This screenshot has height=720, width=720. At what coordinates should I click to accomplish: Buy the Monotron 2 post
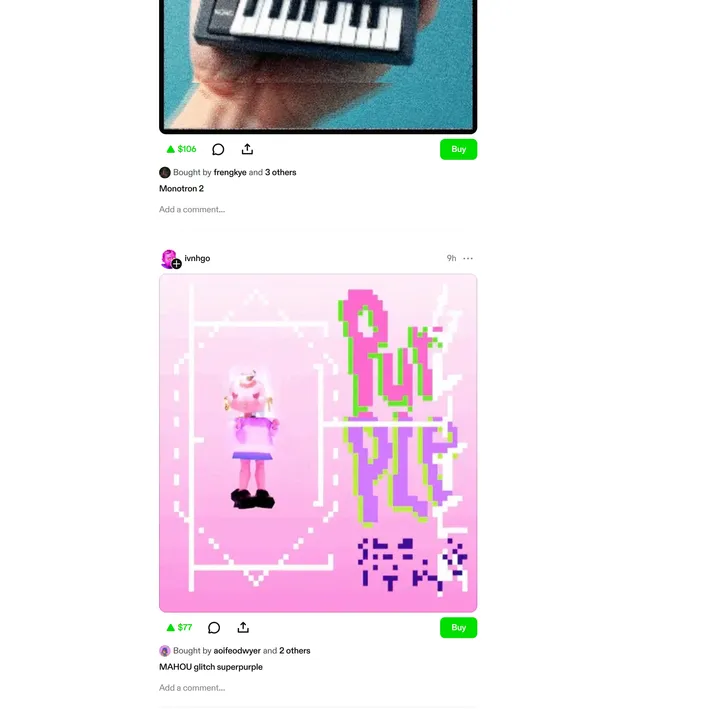458,149
